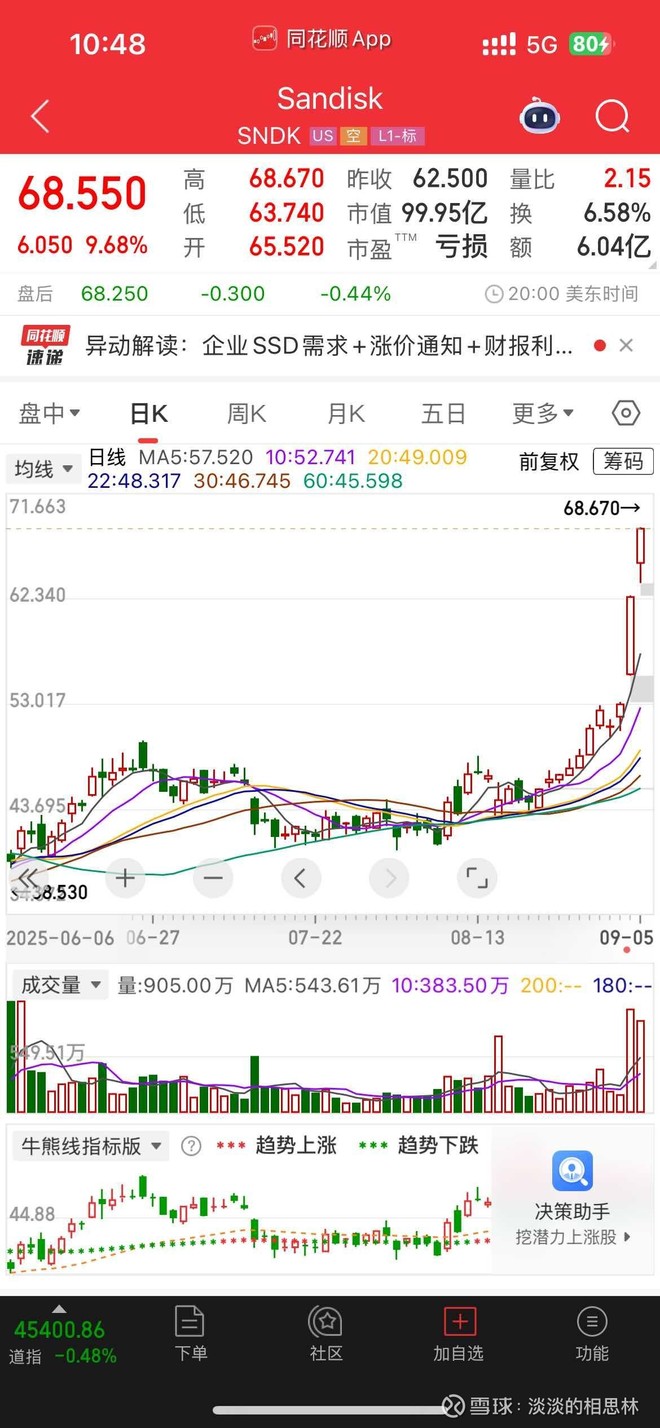The width and height of the screenshot is (660, 1428).
Task: Open the 盘中 dropdown
Action: pyautogui.click(x=49, y=413)
